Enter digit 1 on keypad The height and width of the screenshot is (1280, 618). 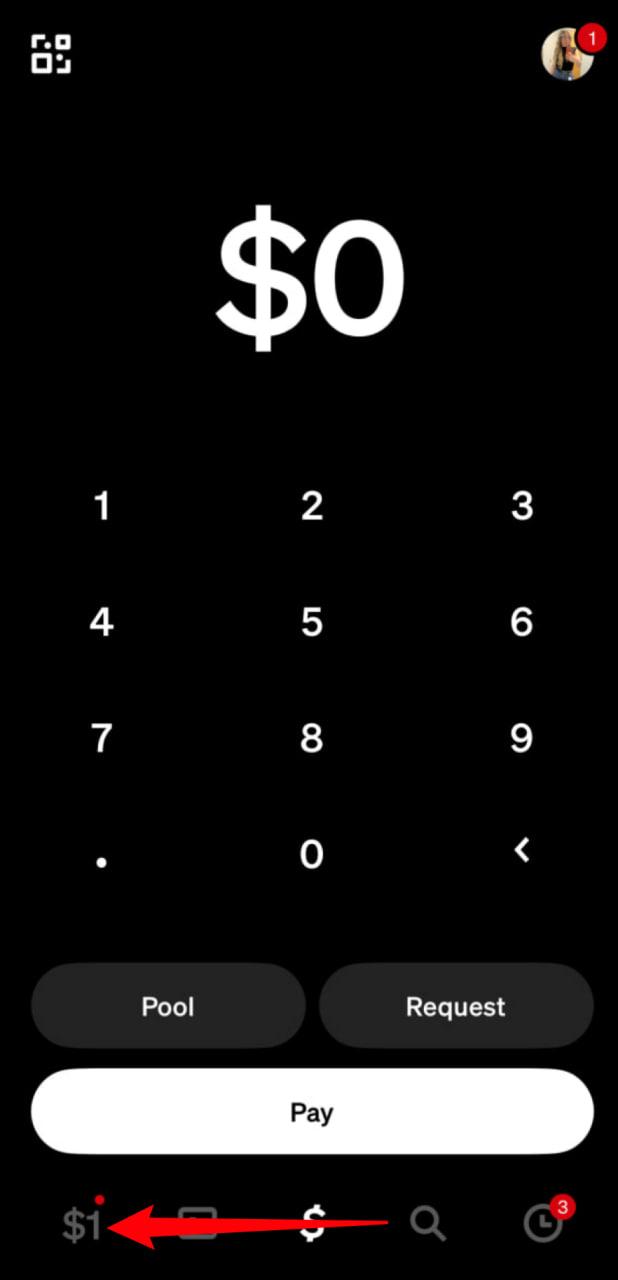coord(101,507)
